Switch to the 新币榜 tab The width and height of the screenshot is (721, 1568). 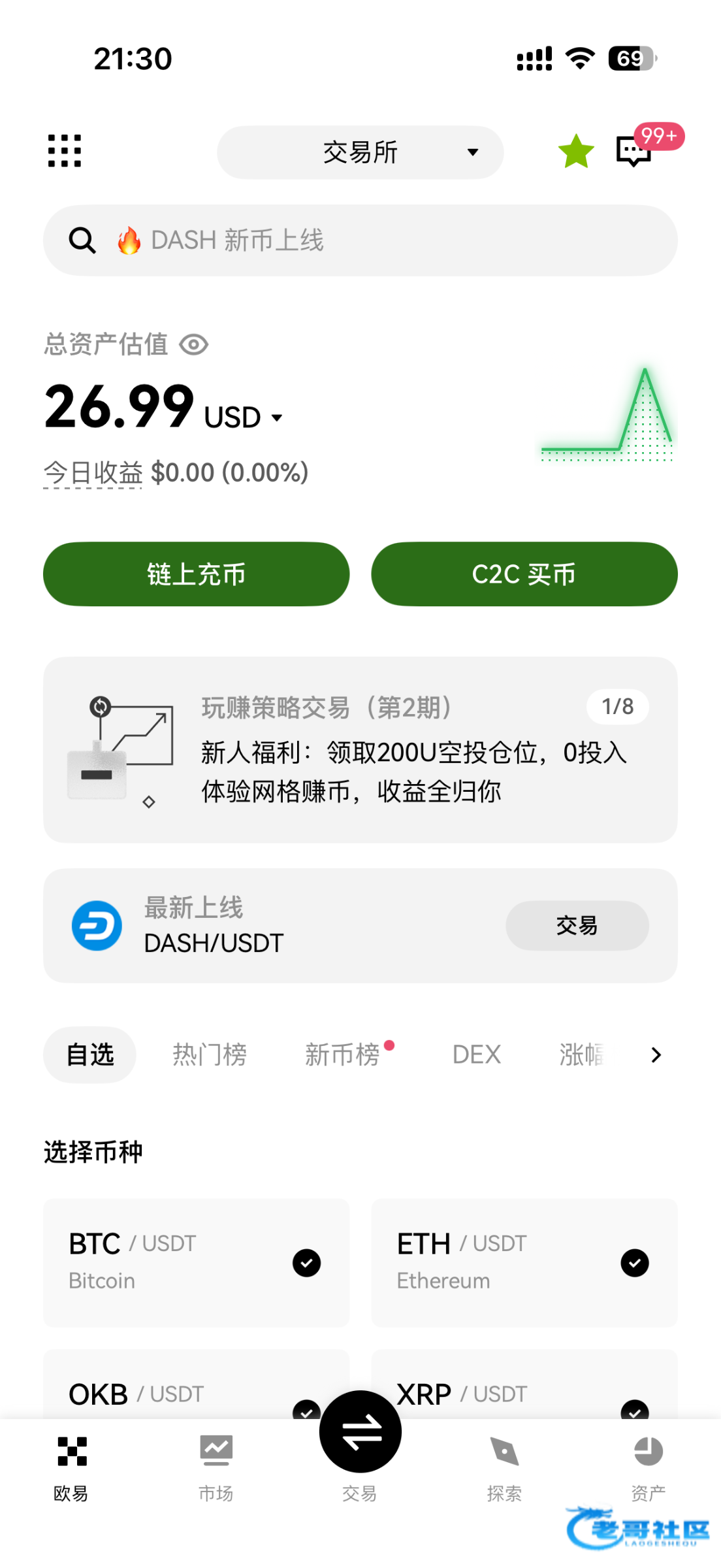[x=342, y=1054]
